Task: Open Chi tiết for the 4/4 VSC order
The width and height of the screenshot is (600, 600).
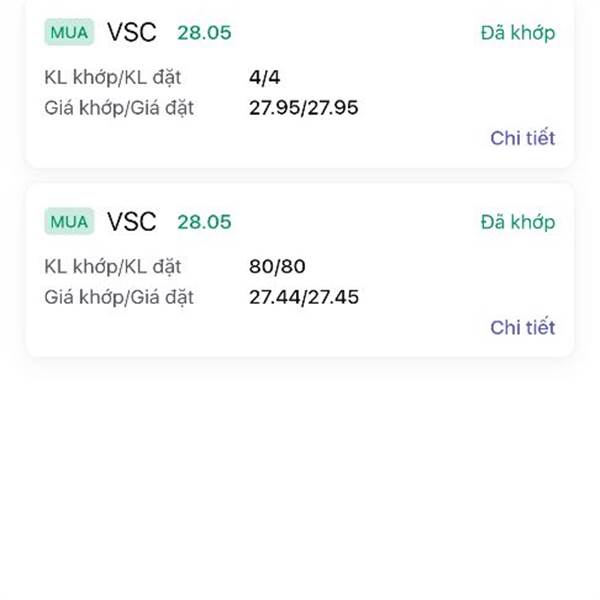Action: point(522,138)
